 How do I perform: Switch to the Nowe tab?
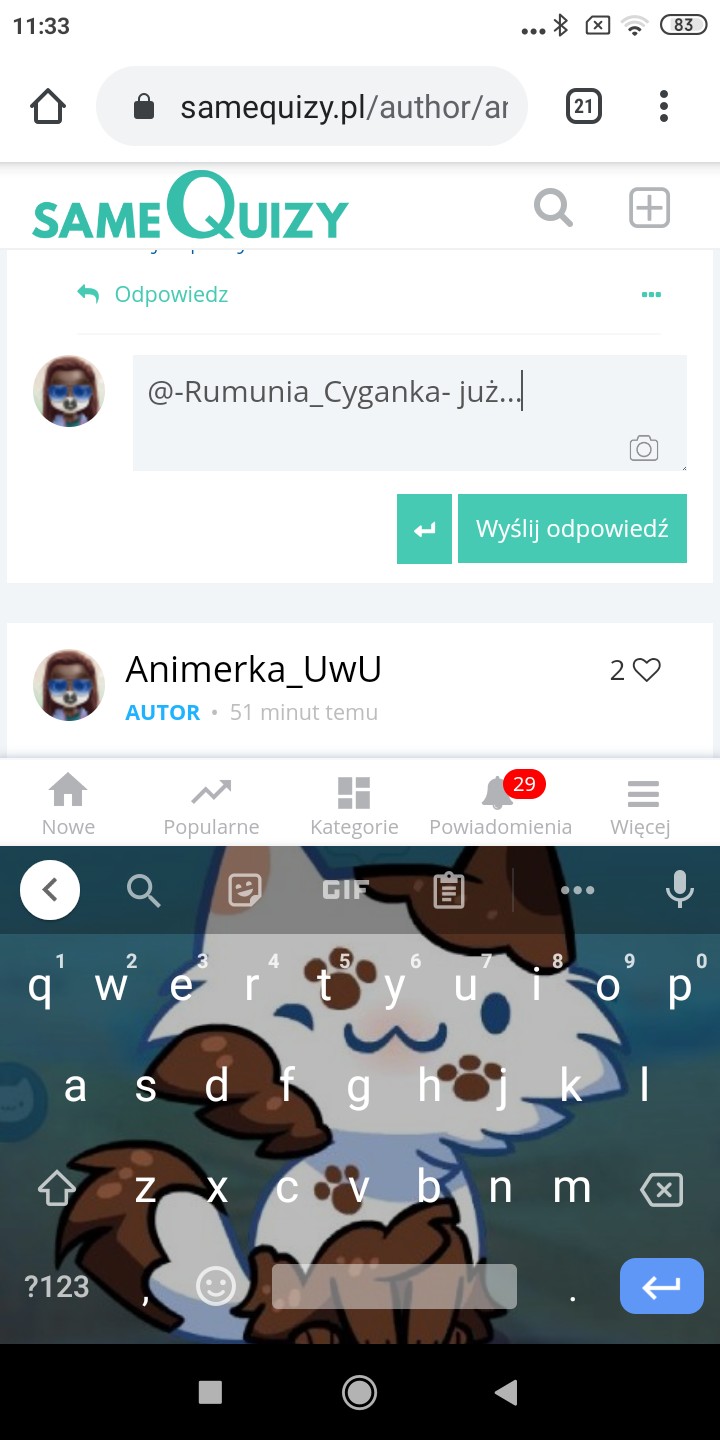pos(68,805)
